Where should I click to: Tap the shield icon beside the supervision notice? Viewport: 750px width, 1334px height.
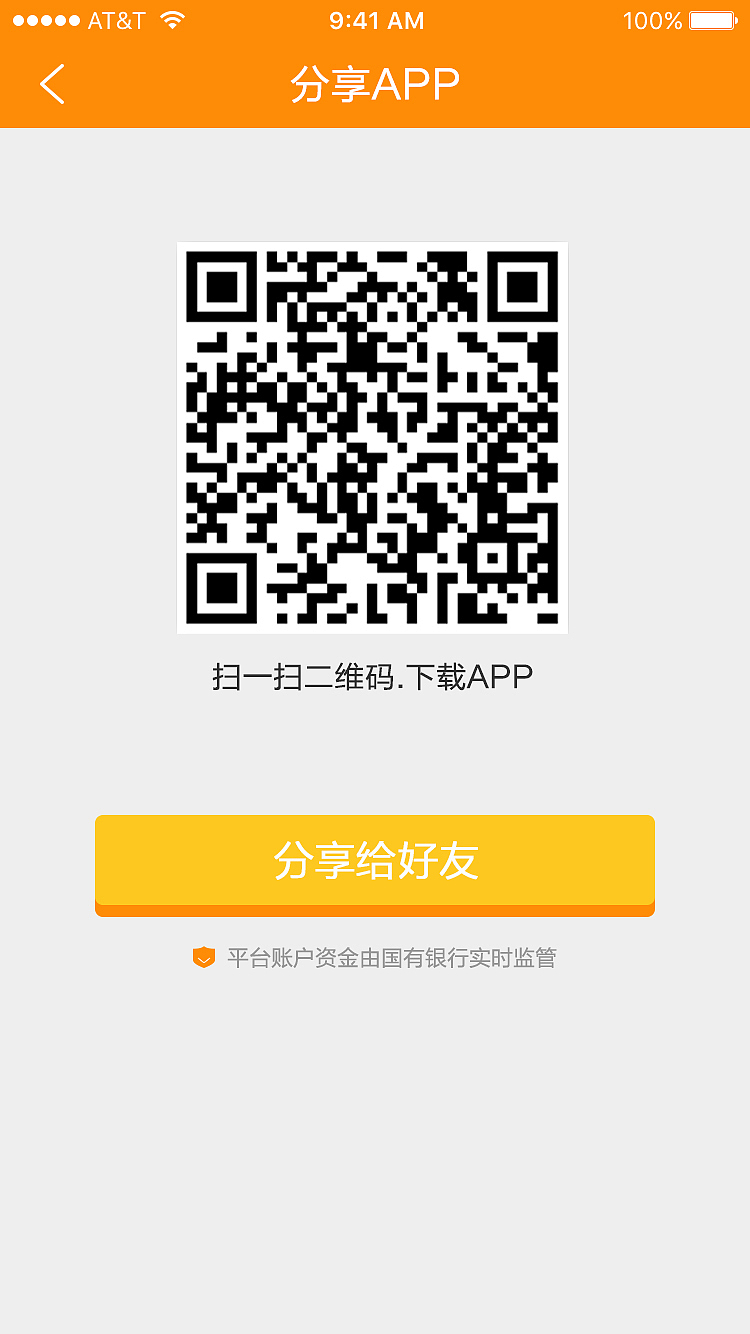tap(205, 957)
